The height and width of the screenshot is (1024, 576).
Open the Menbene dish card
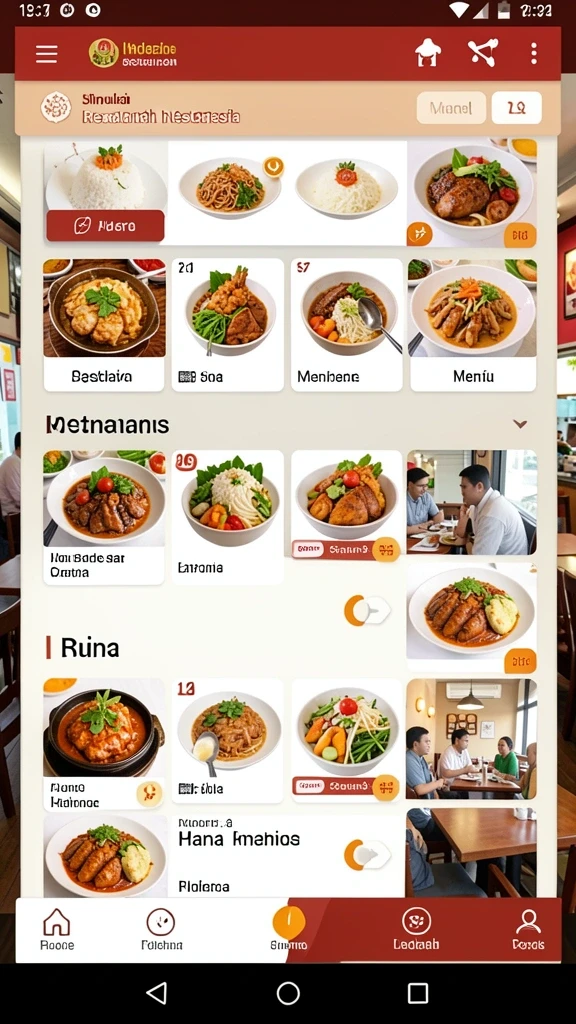click(x=347, y=325)
